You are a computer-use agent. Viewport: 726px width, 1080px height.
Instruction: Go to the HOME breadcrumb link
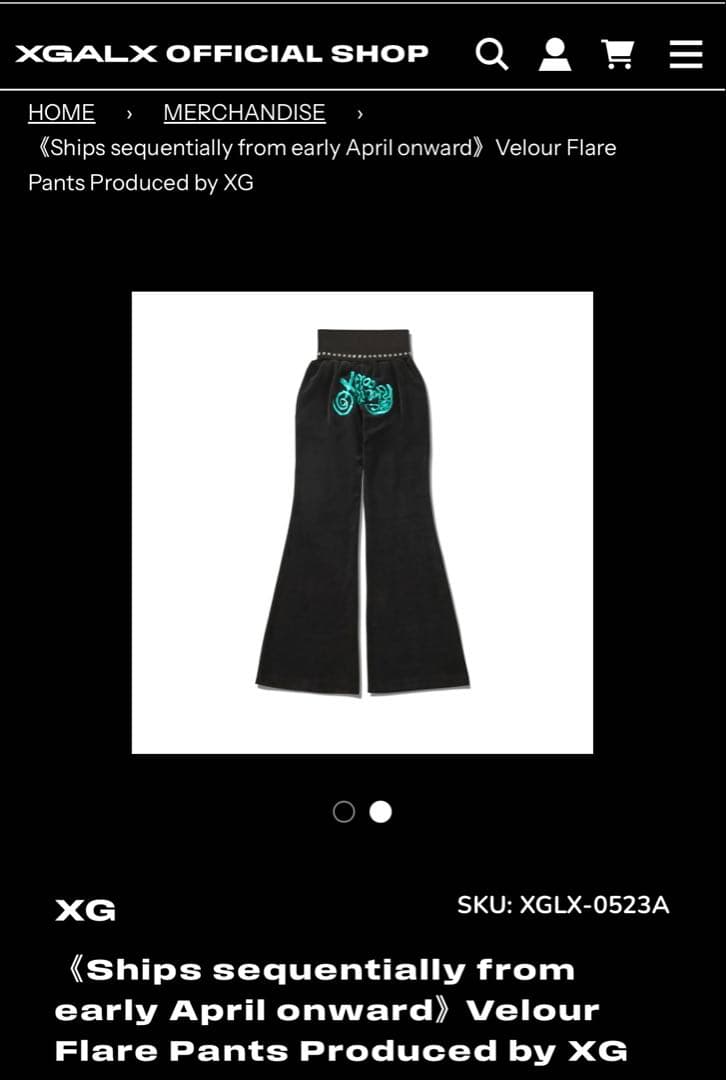[x=61, y=113]
